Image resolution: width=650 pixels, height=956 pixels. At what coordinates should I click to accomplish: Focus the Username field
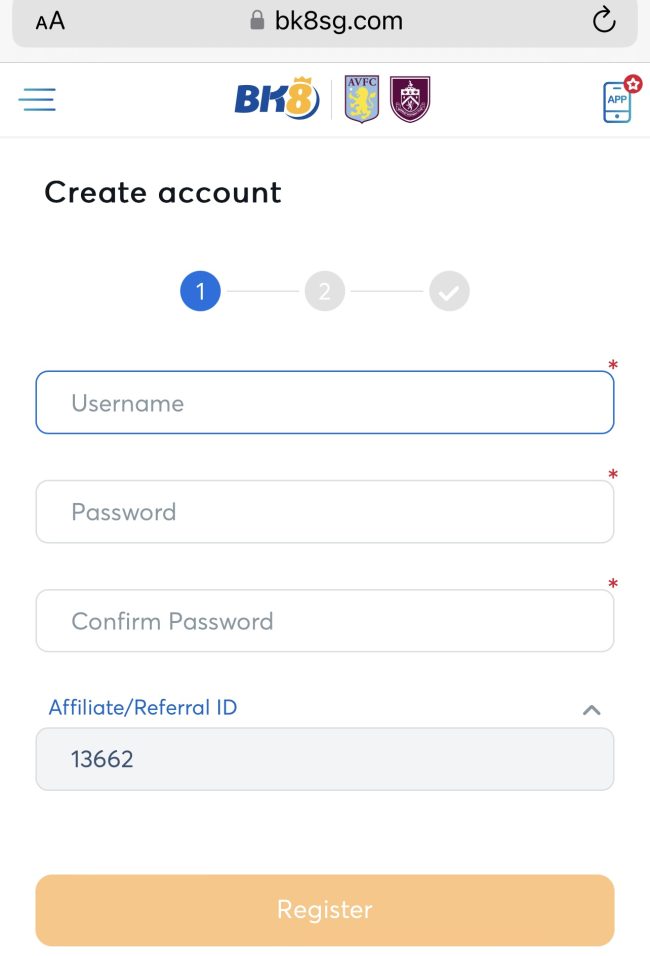(x=324, y=403)
